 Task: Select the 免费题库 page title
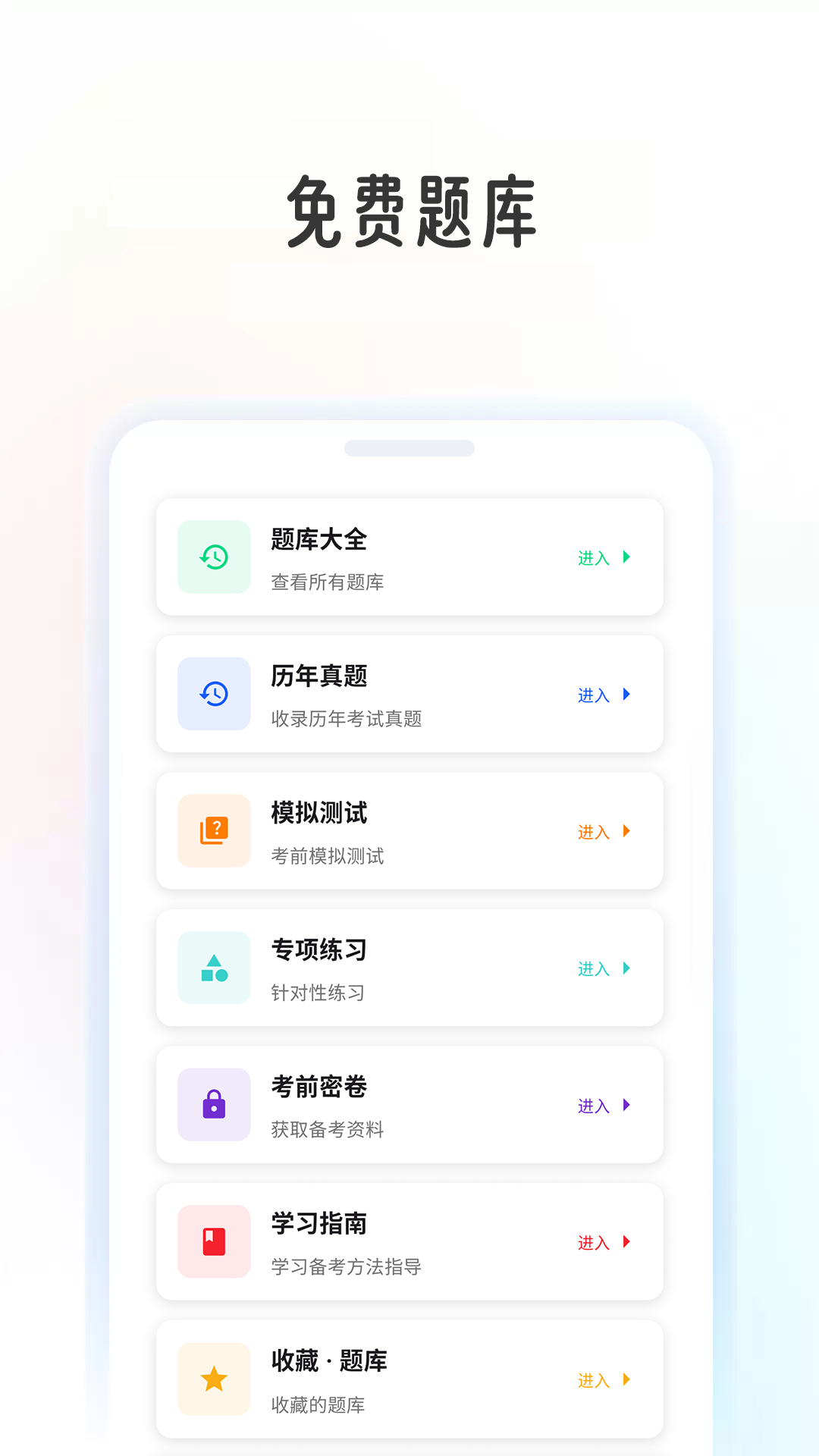tap(409, 211)
